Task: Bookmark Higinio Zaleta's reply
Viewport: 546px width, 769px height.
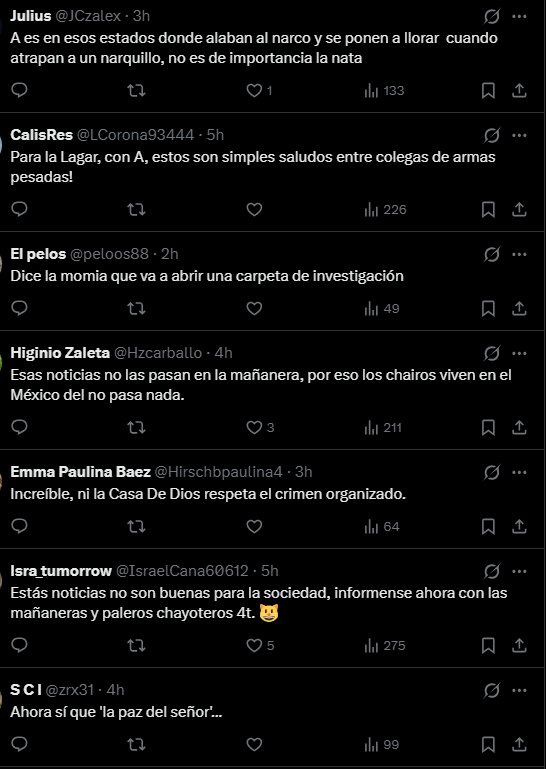Action: point(488,428)
